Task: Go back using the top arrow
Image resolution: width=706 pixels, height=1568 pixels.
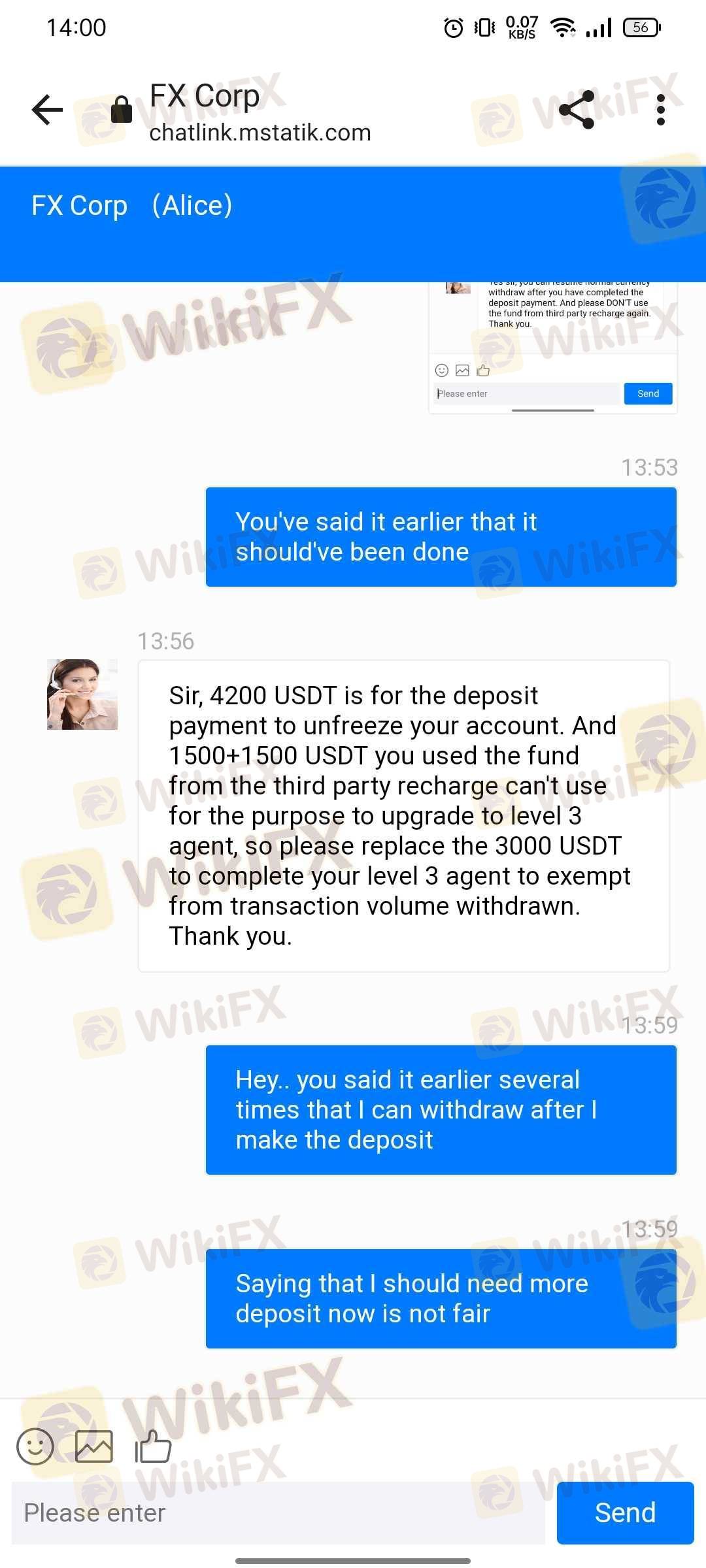Action: 47,110
